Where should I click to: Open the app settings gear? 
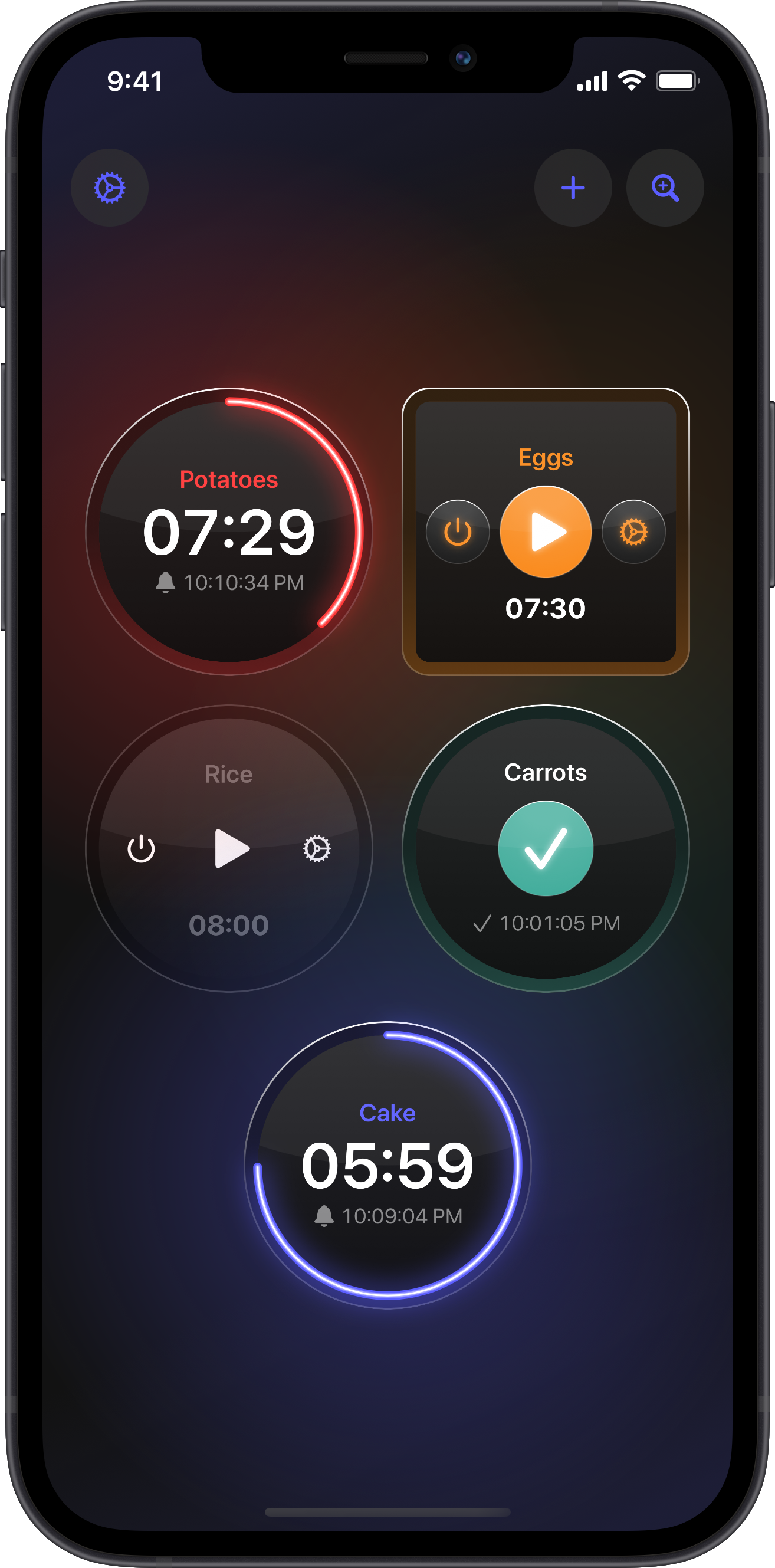point(110,188)
